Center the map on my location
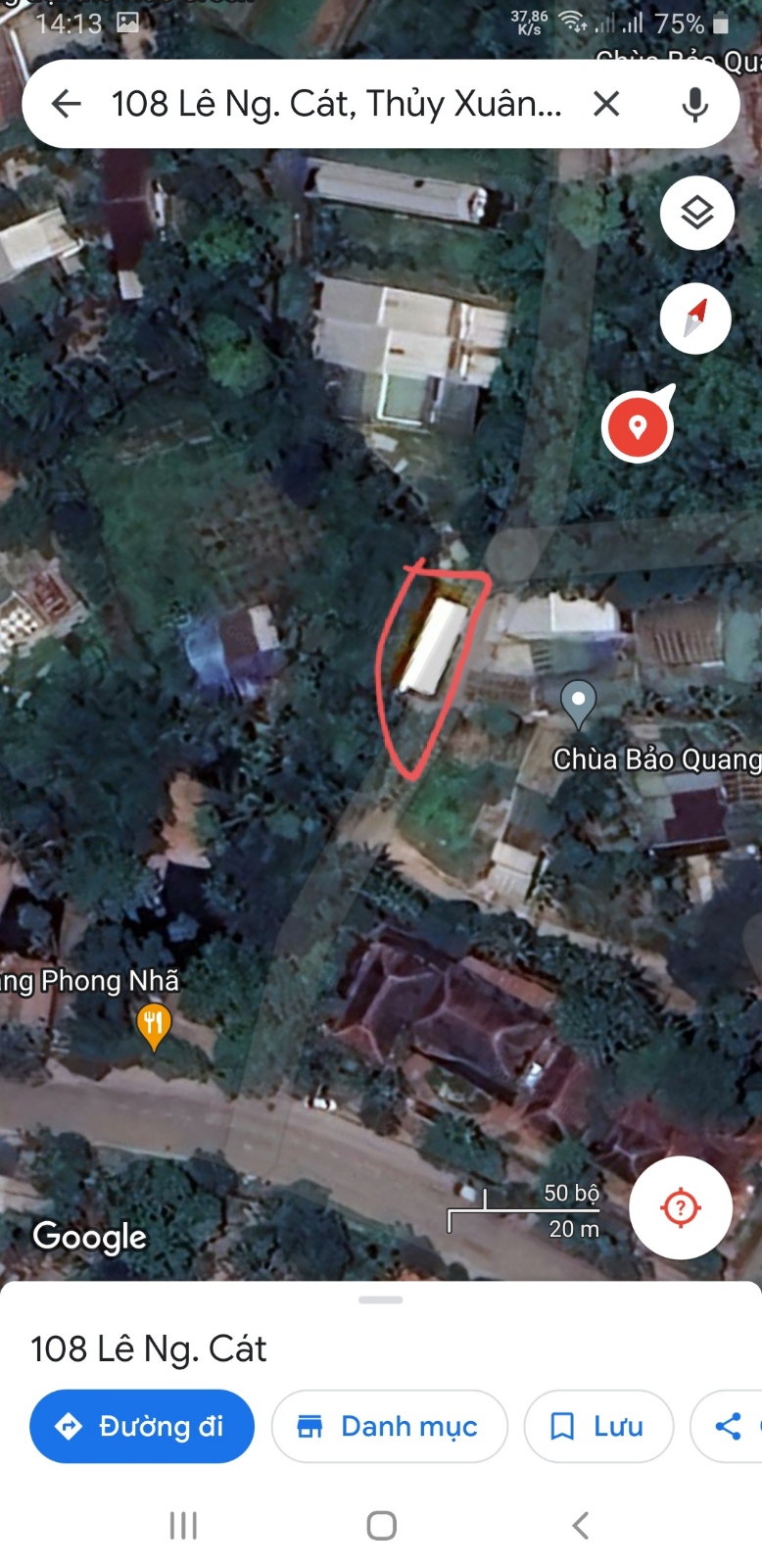This screenshot has height=1568, width=762. click(x=681, y=1206)
